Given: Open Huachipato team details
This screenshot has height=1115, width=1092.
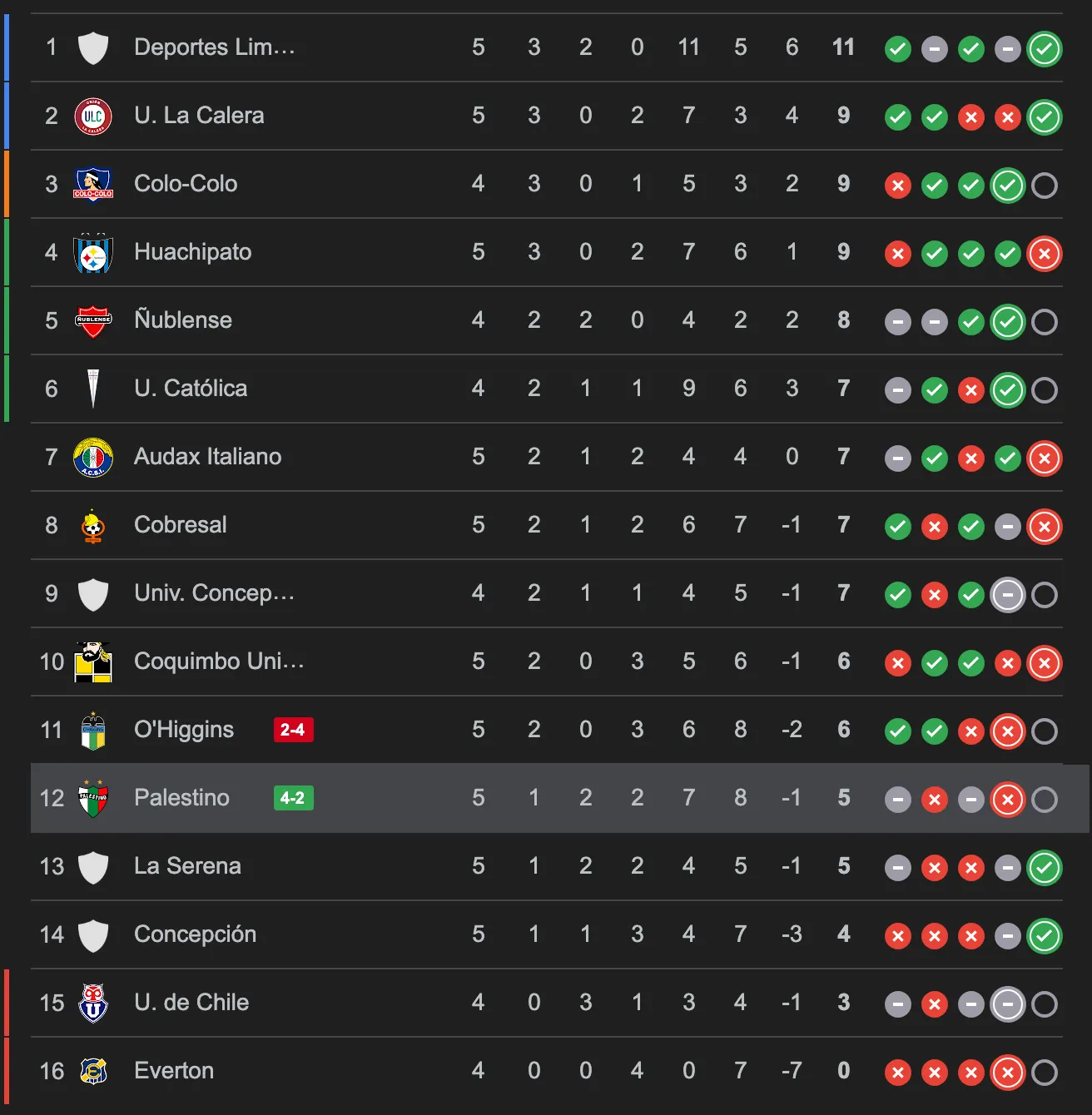Looking at the screenshot, I should (x=193, y=252).
